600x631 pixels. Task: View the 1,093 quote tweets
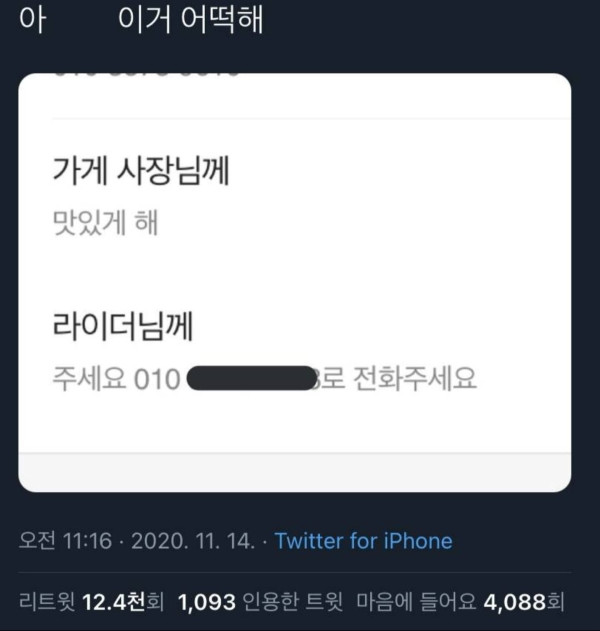259,603
